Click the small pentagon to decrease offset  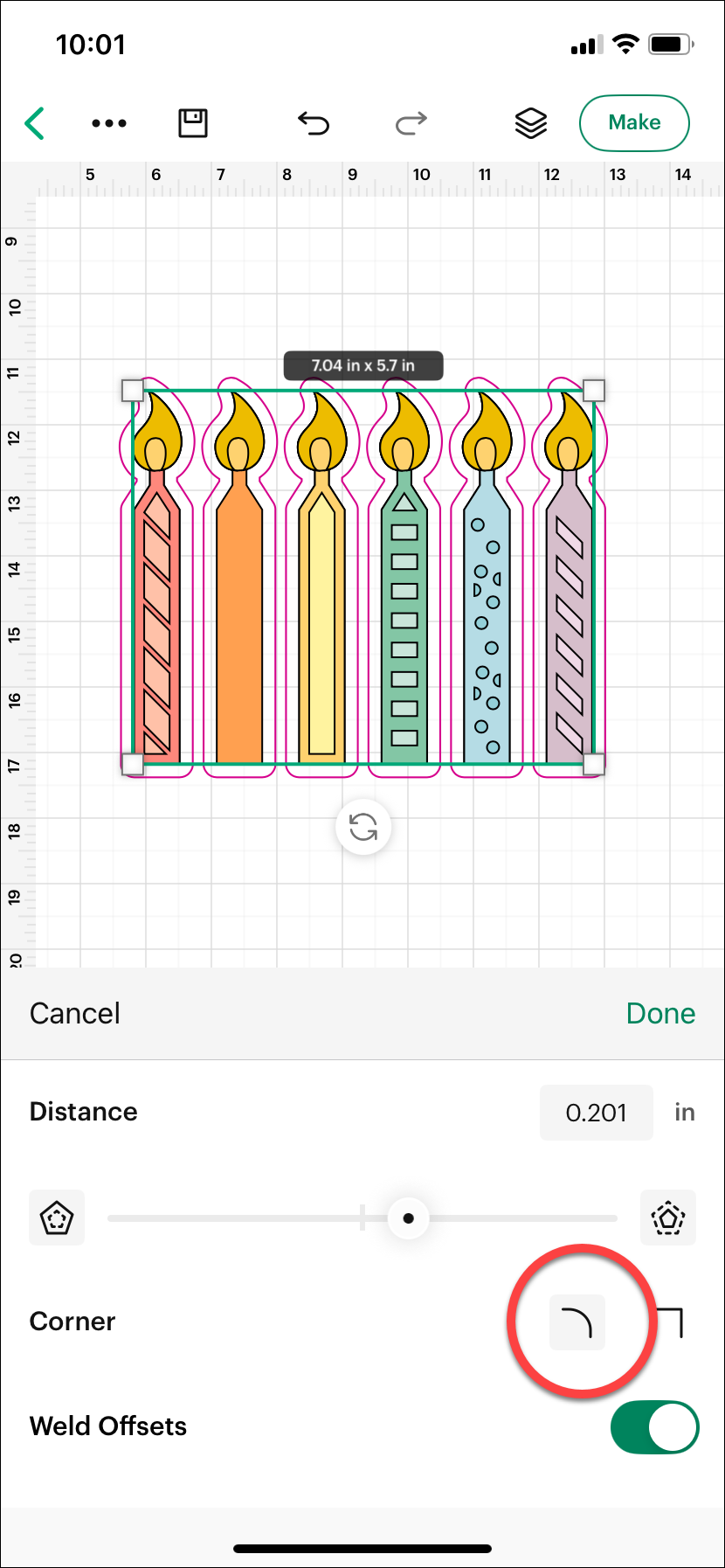pos(56,1218)
